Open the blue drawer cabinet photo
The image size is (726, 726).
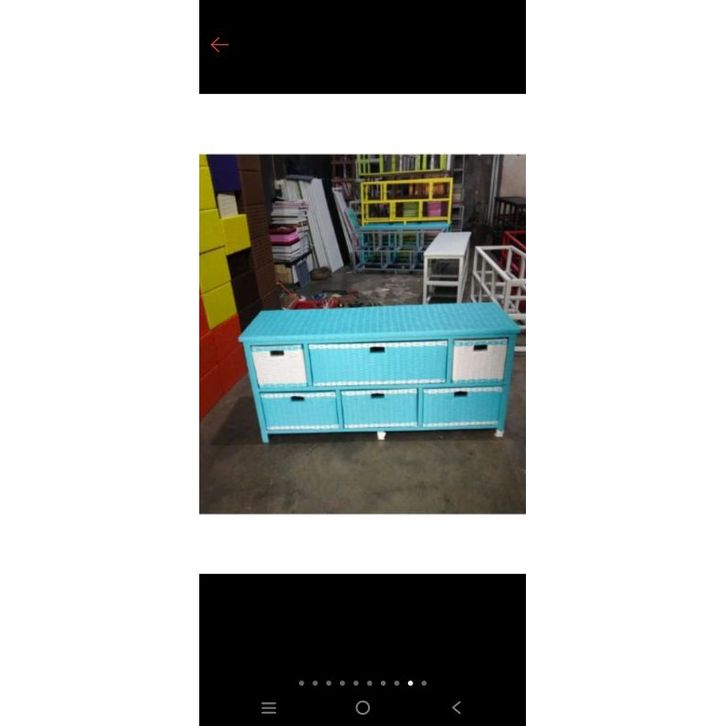362,334
